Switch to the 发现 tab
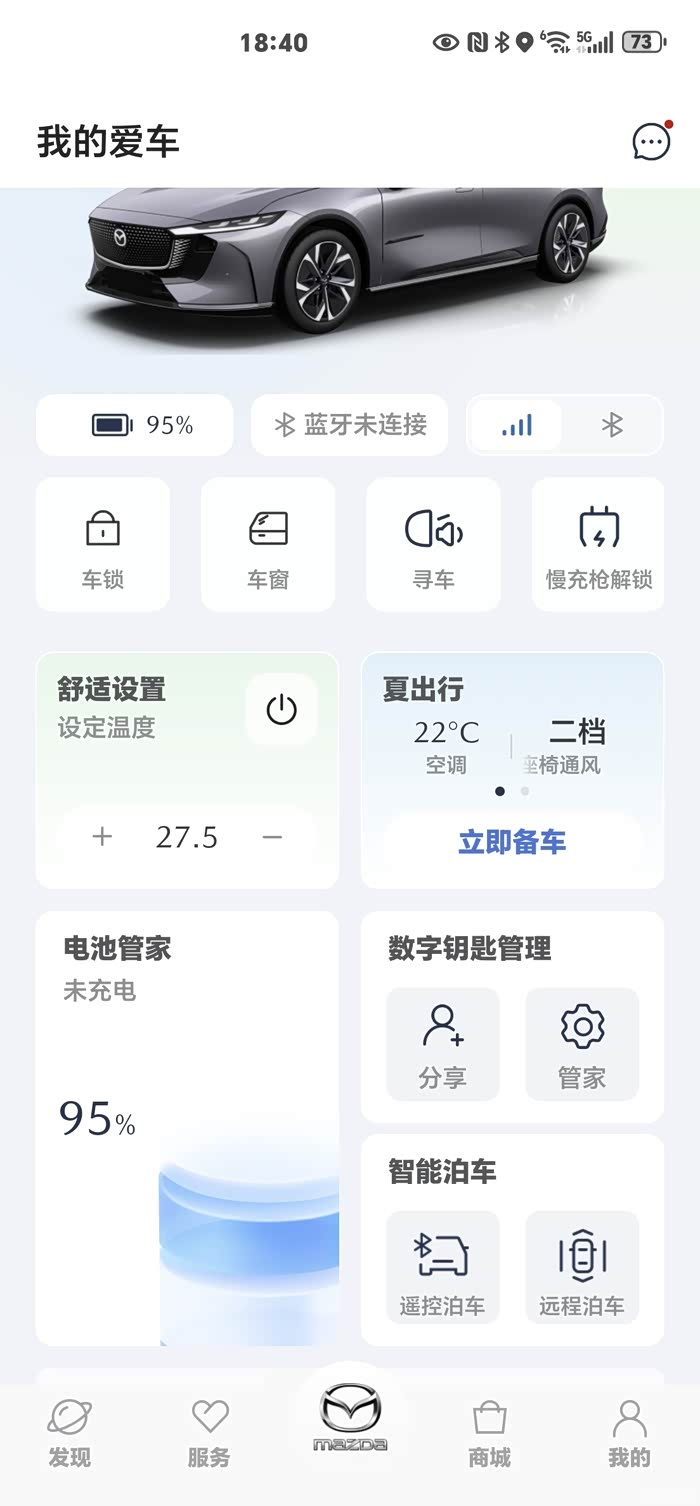 click(x=70, y=1434)
